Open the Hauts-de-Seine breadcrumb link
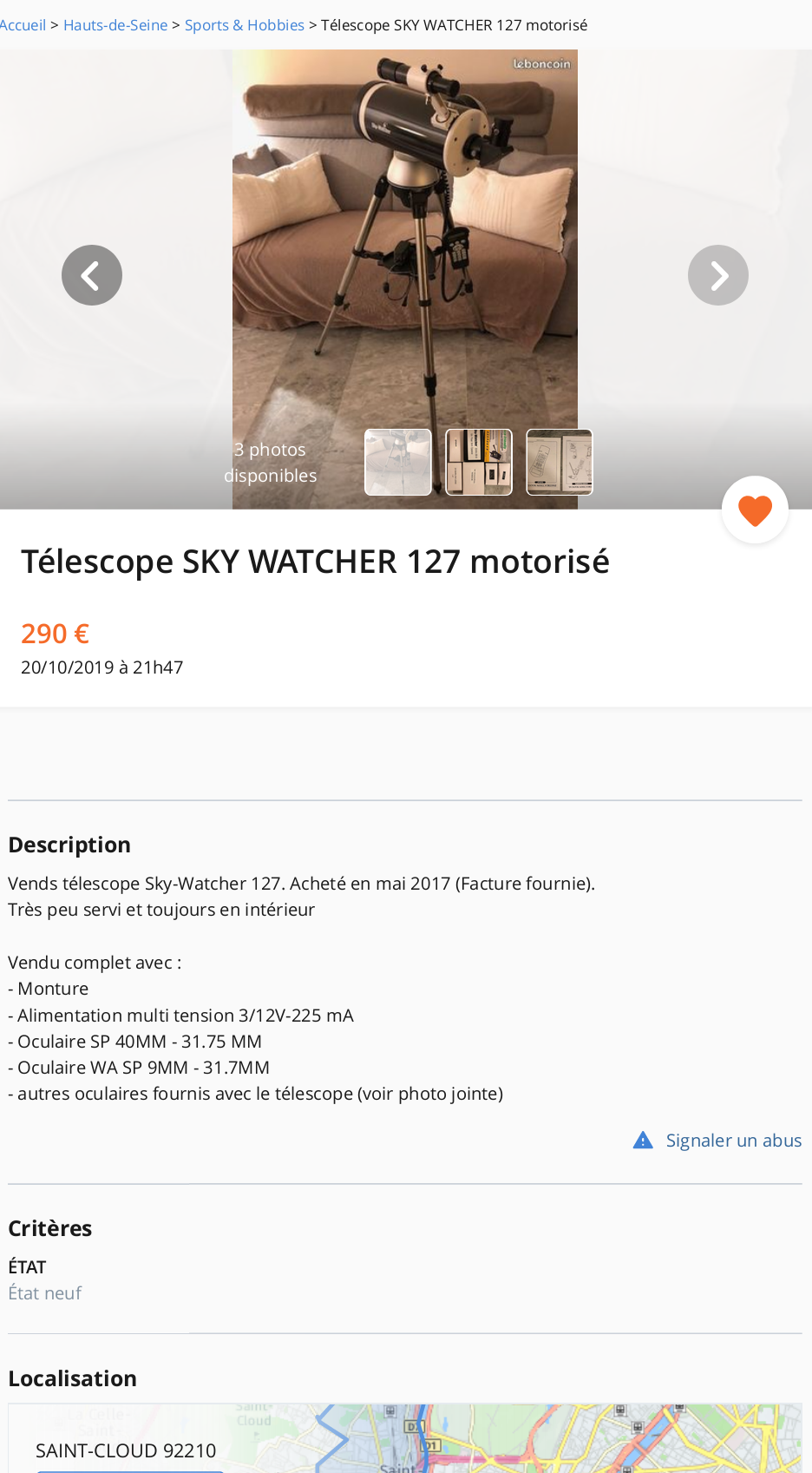Viewport: 812px width, 1473px height. (115, 25)
